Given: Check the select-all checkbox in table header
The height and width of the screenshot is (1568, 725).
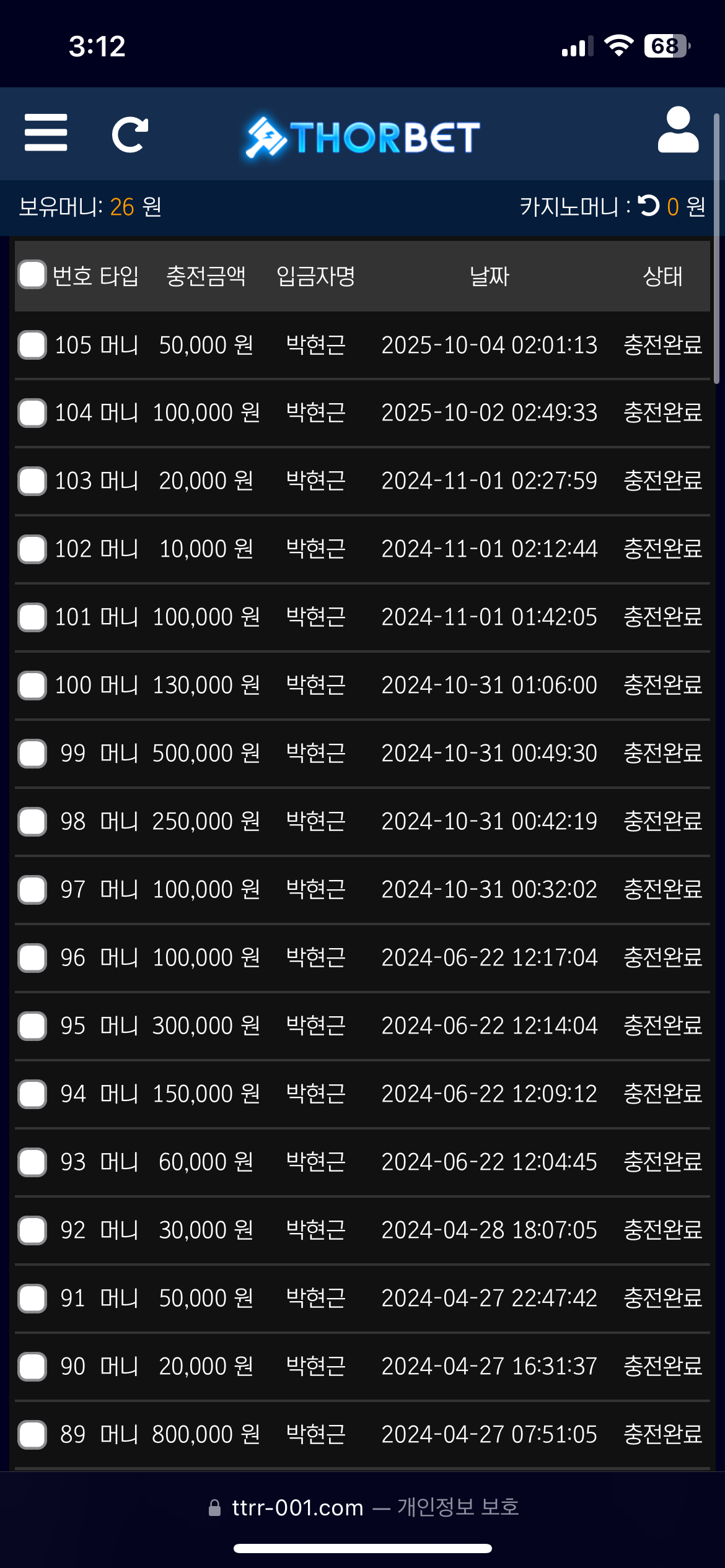Looking at the screenshot, I should (32, 275).
